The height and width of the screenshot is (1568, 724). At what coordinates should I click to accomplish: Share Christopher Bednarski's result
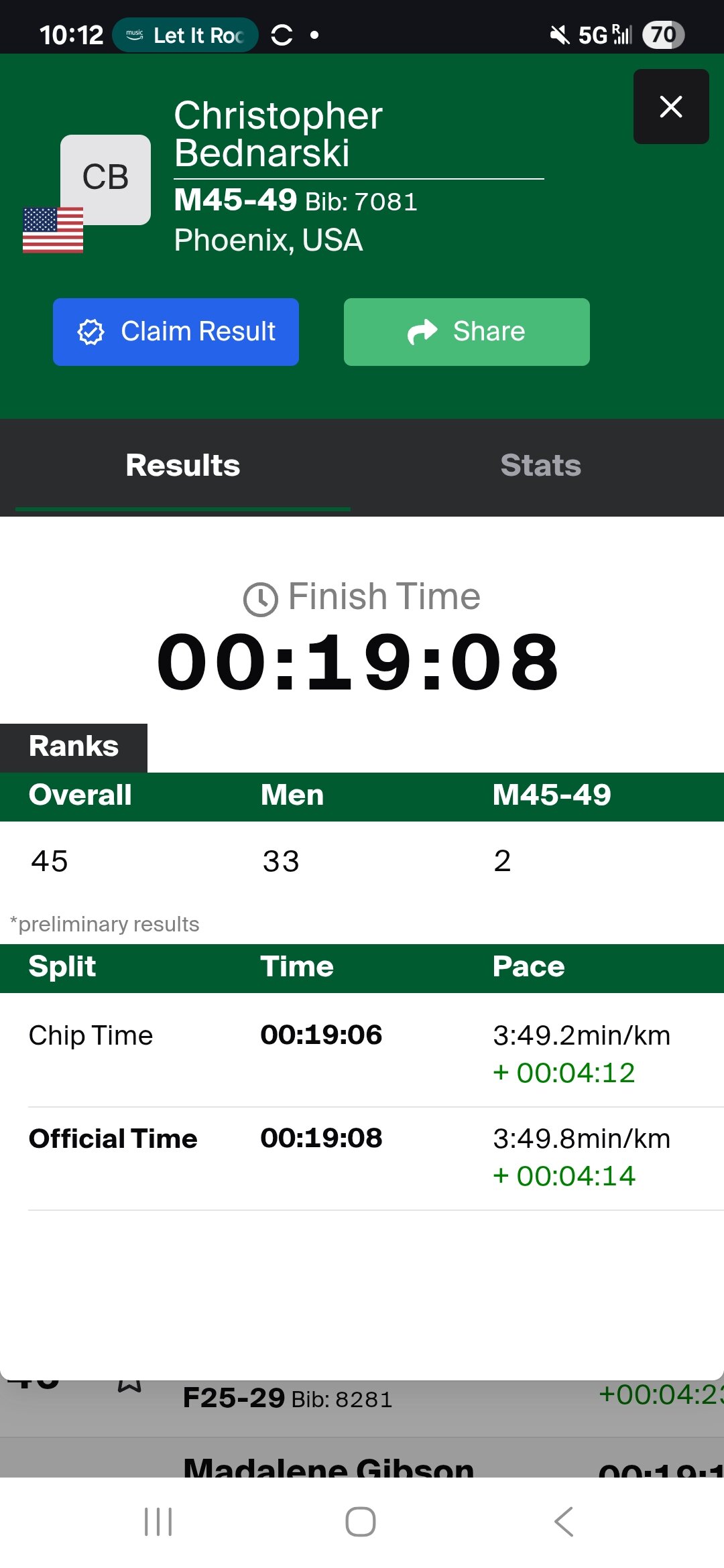click(x=467, y=332)
